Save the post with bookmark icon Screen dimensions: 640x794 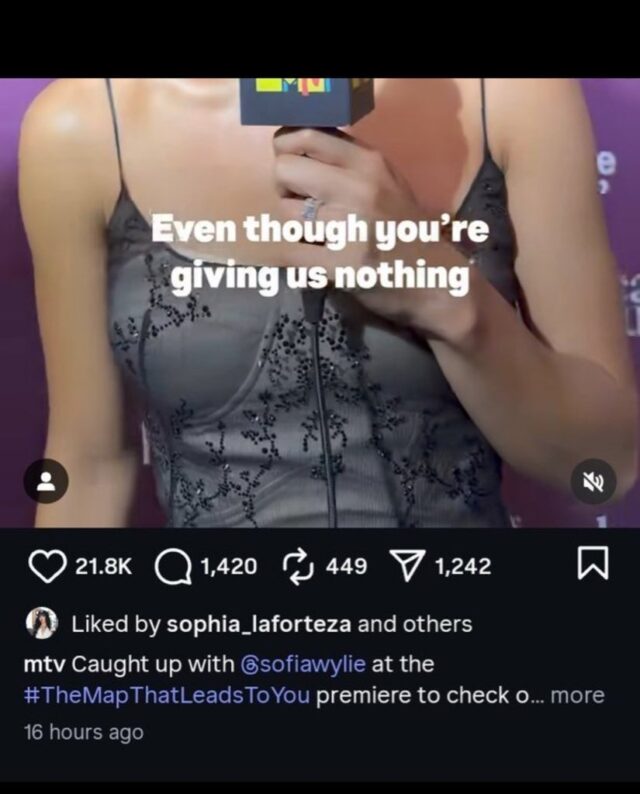[592, 567]
